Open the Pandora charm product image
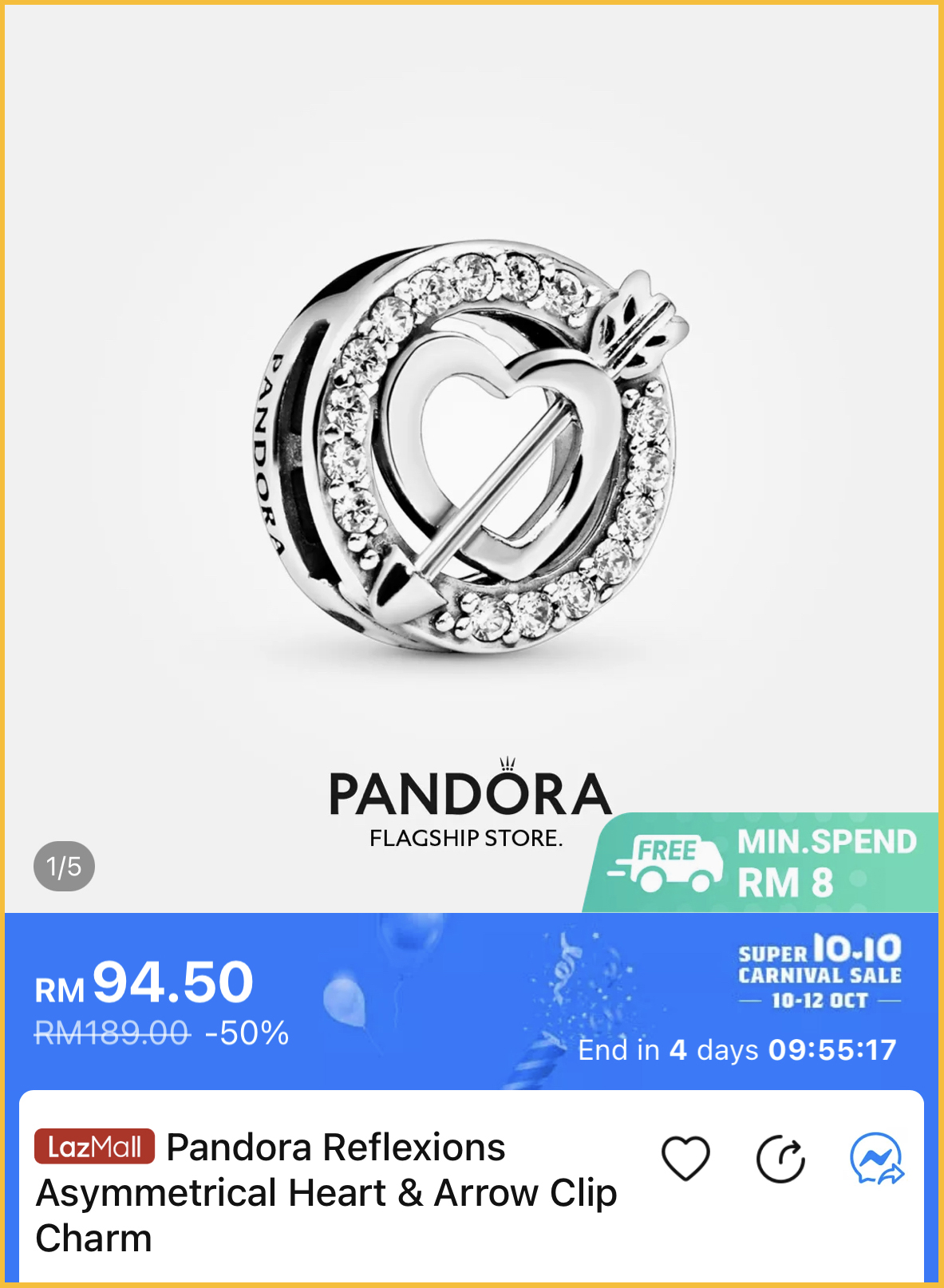 tap(471, 447)
